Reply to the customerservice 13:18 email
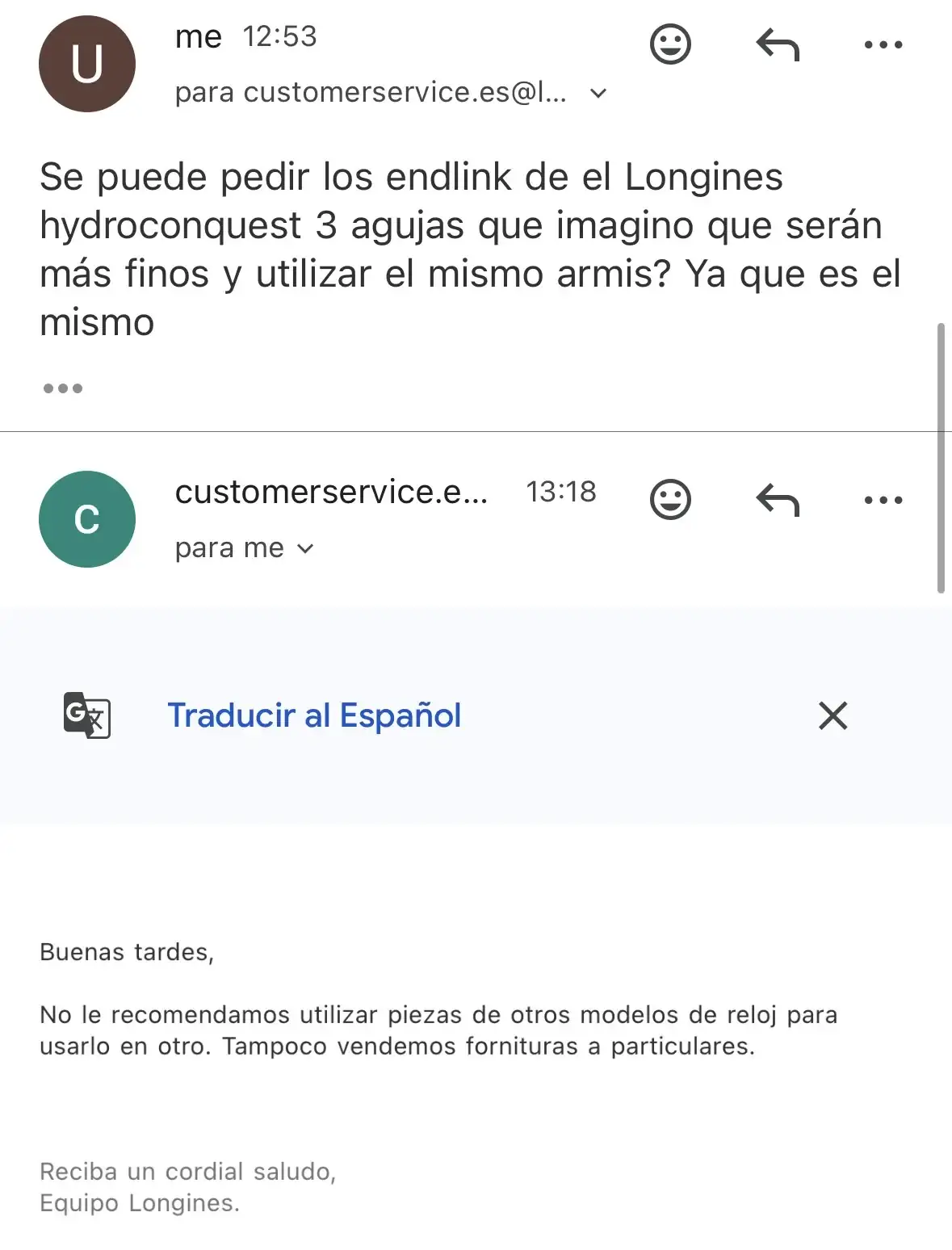952x1250 pixels. 777,500
